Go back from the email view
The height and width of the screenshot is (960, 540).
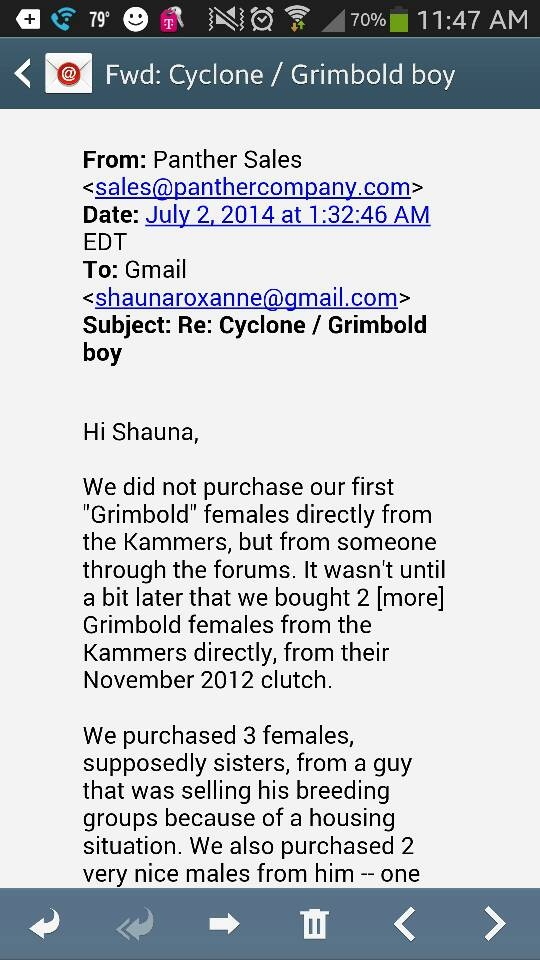[x=23, y=73]
